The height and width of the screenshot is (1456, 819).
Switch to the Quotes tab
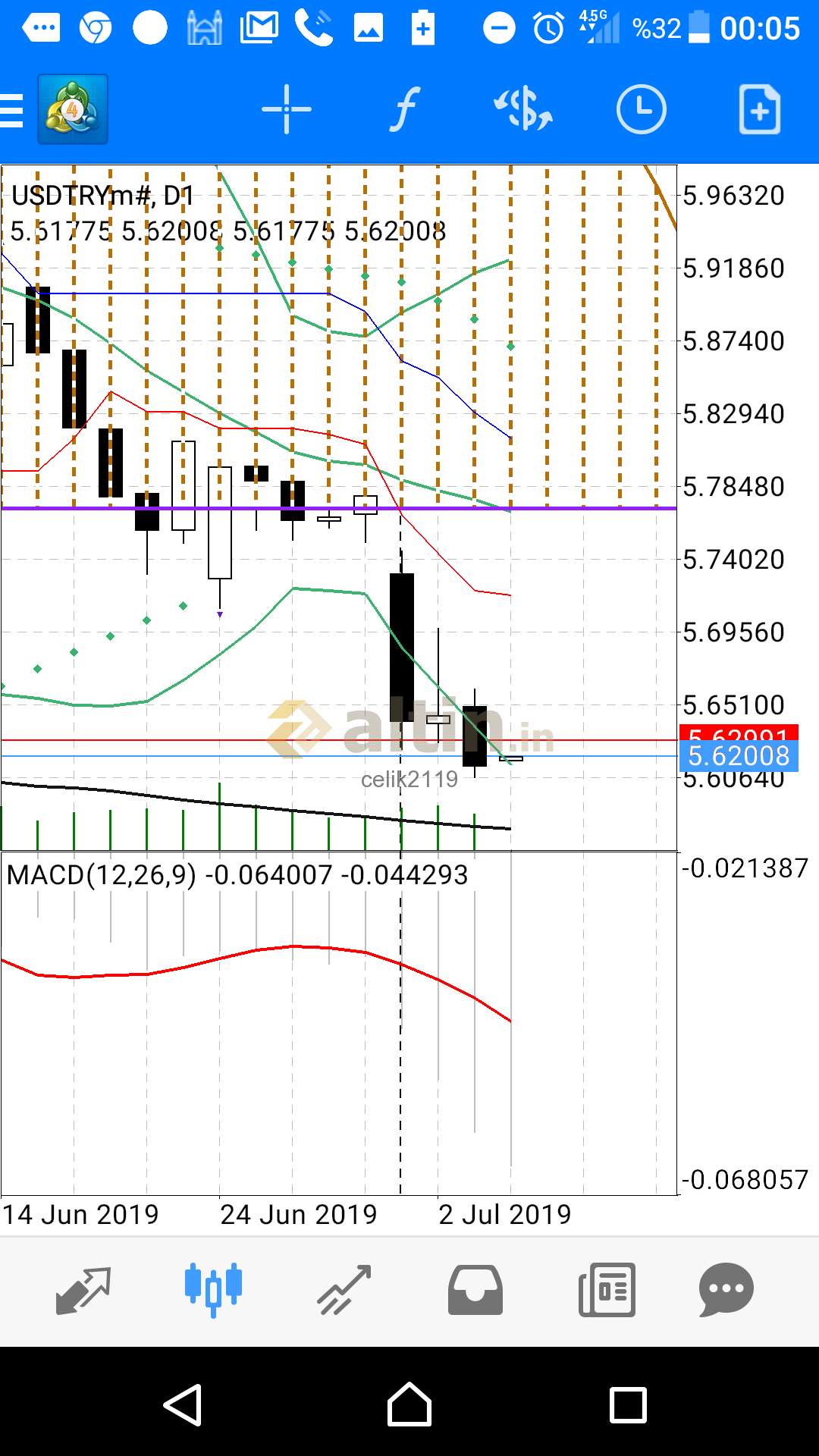coord(83,1290)
